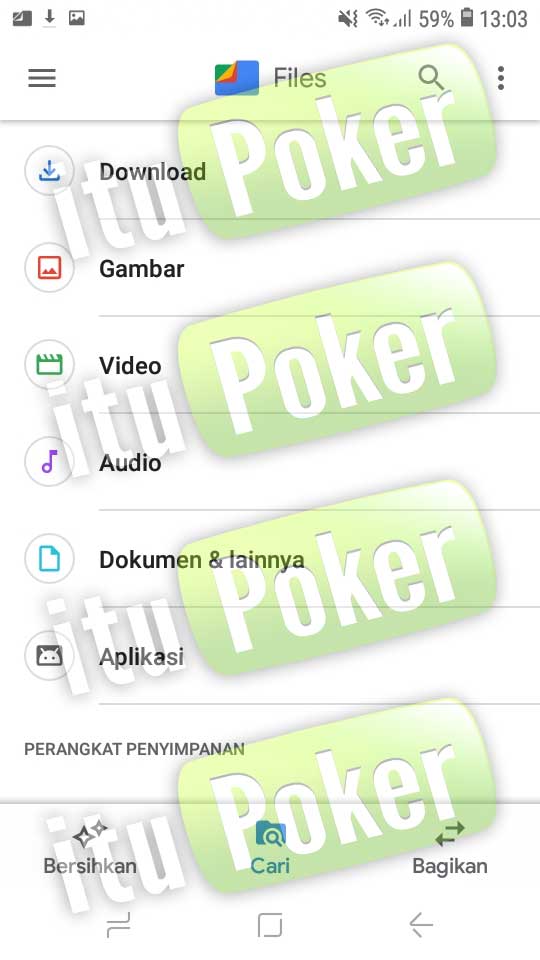The height and width of the screenshot is (960, 540).
Task: Open the Download category
Action: coord(270,171)
